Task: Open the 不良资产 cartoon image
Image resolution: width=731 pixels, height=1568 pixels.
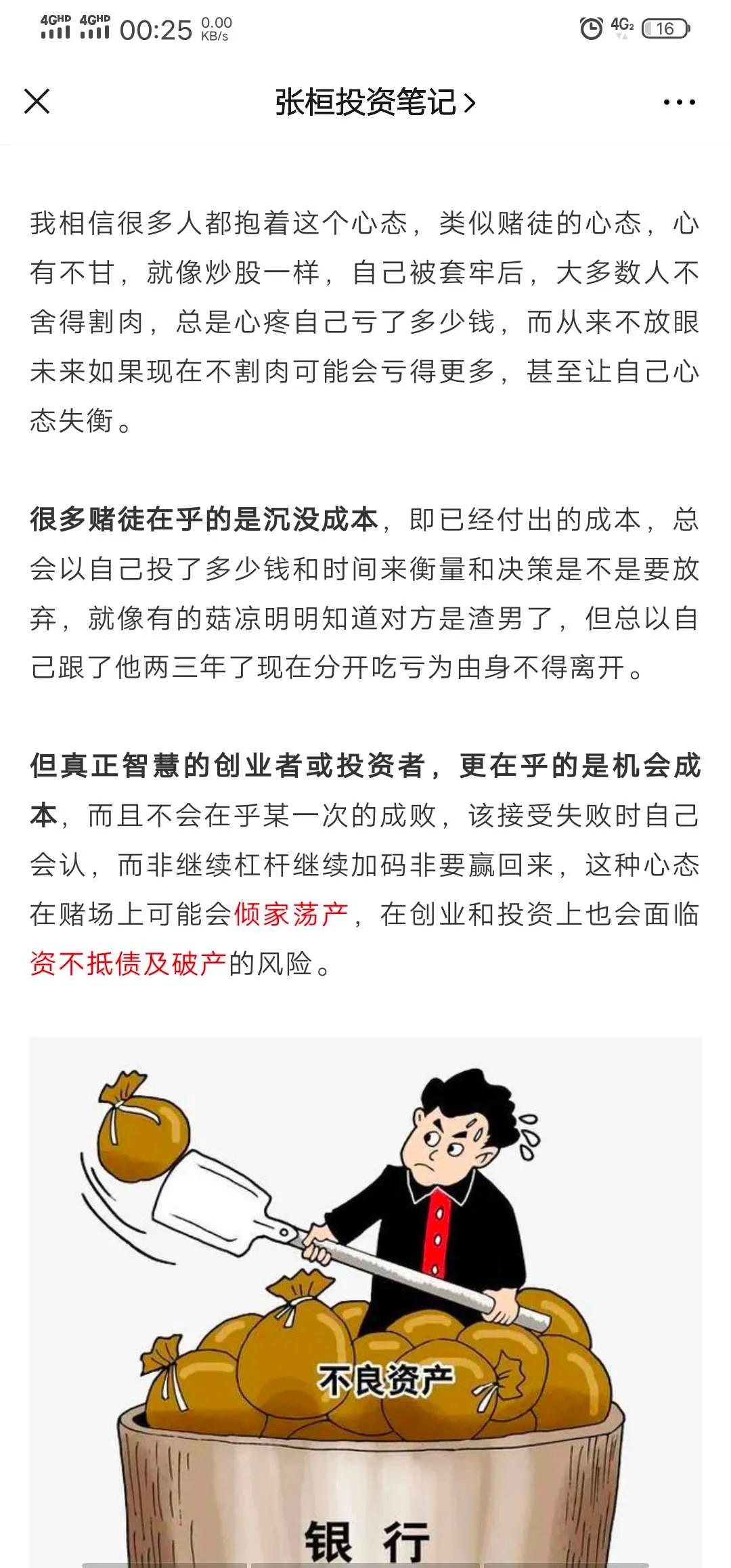Action: tap(365, 1301)
